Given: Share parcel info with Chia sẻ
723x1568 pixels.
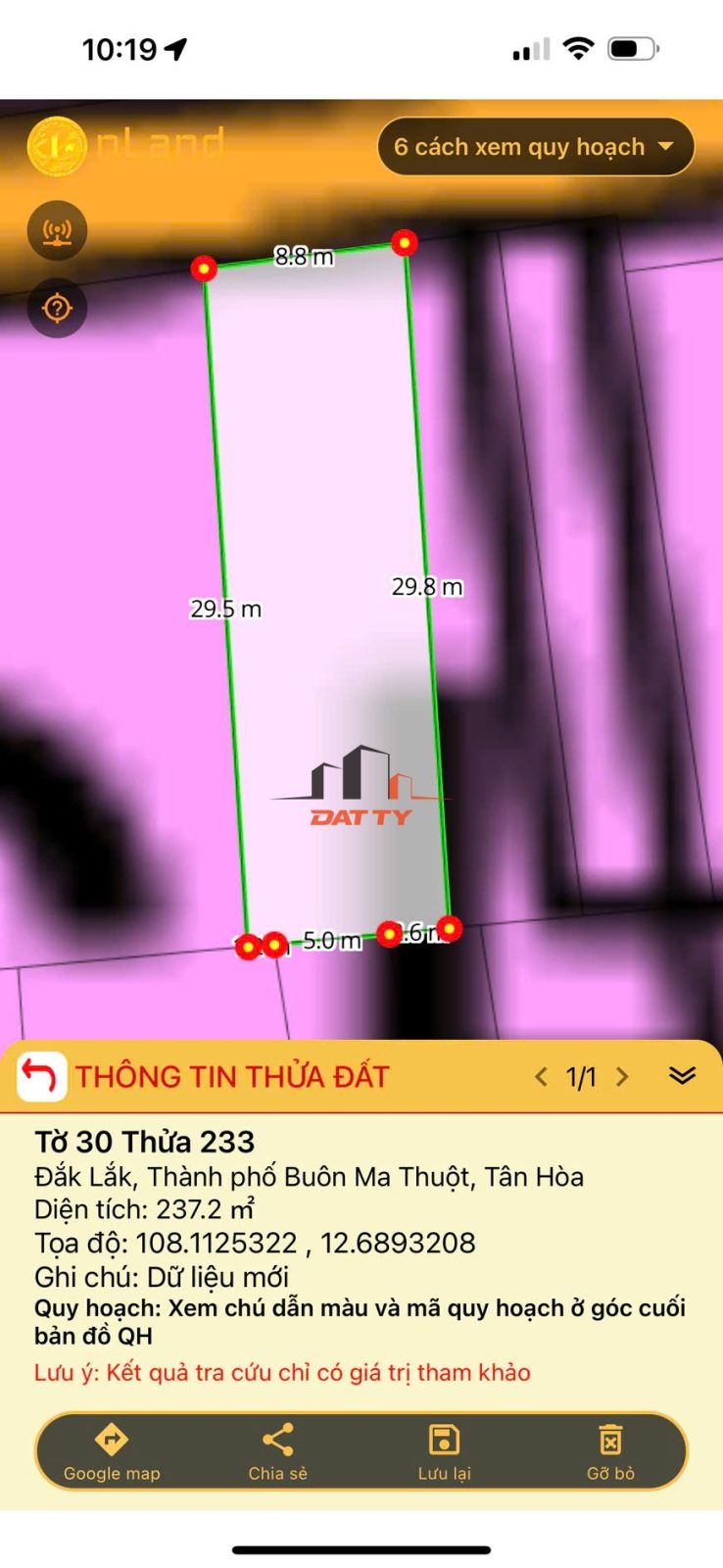Looking at the screenshot, I should 278,1452.
